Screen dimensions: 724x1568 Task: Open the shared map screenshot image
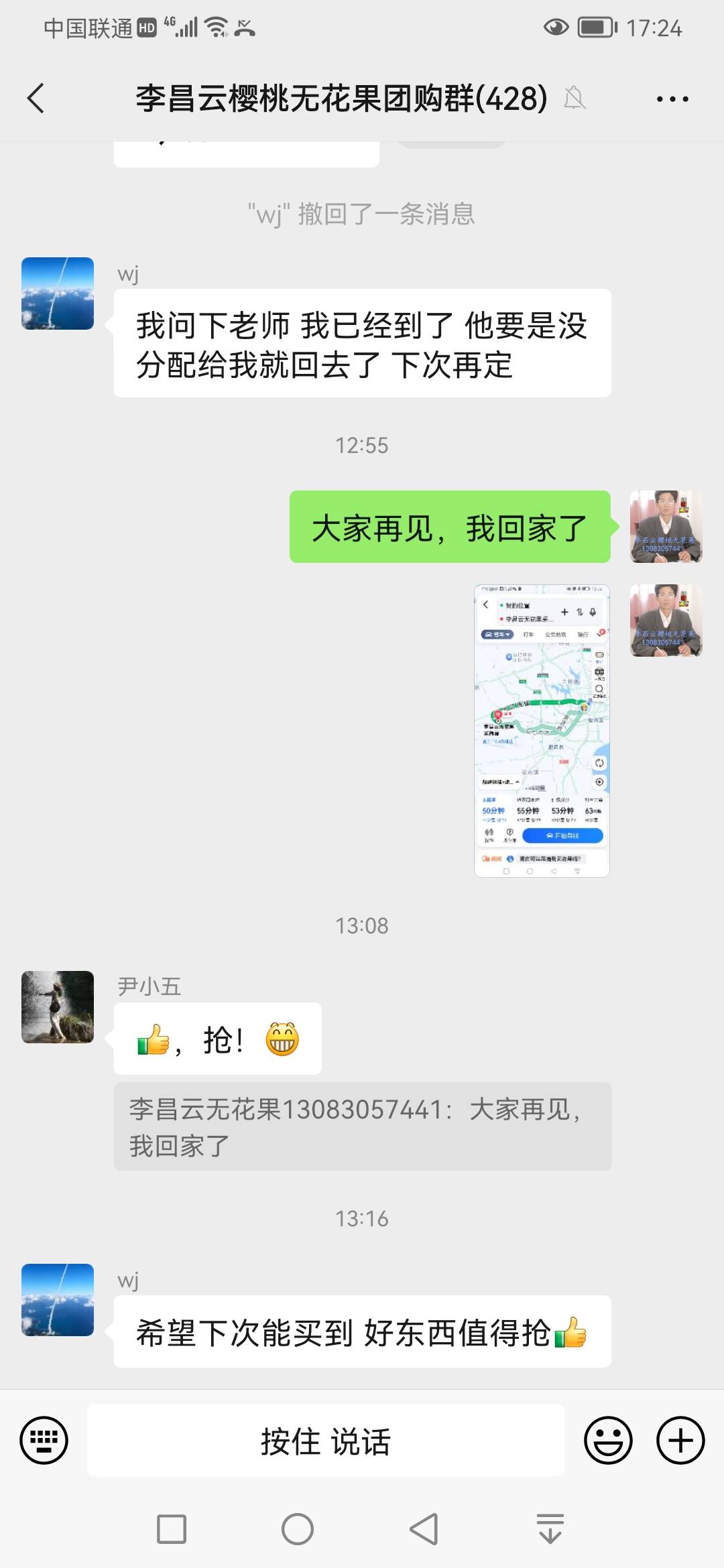coord(542,730)
